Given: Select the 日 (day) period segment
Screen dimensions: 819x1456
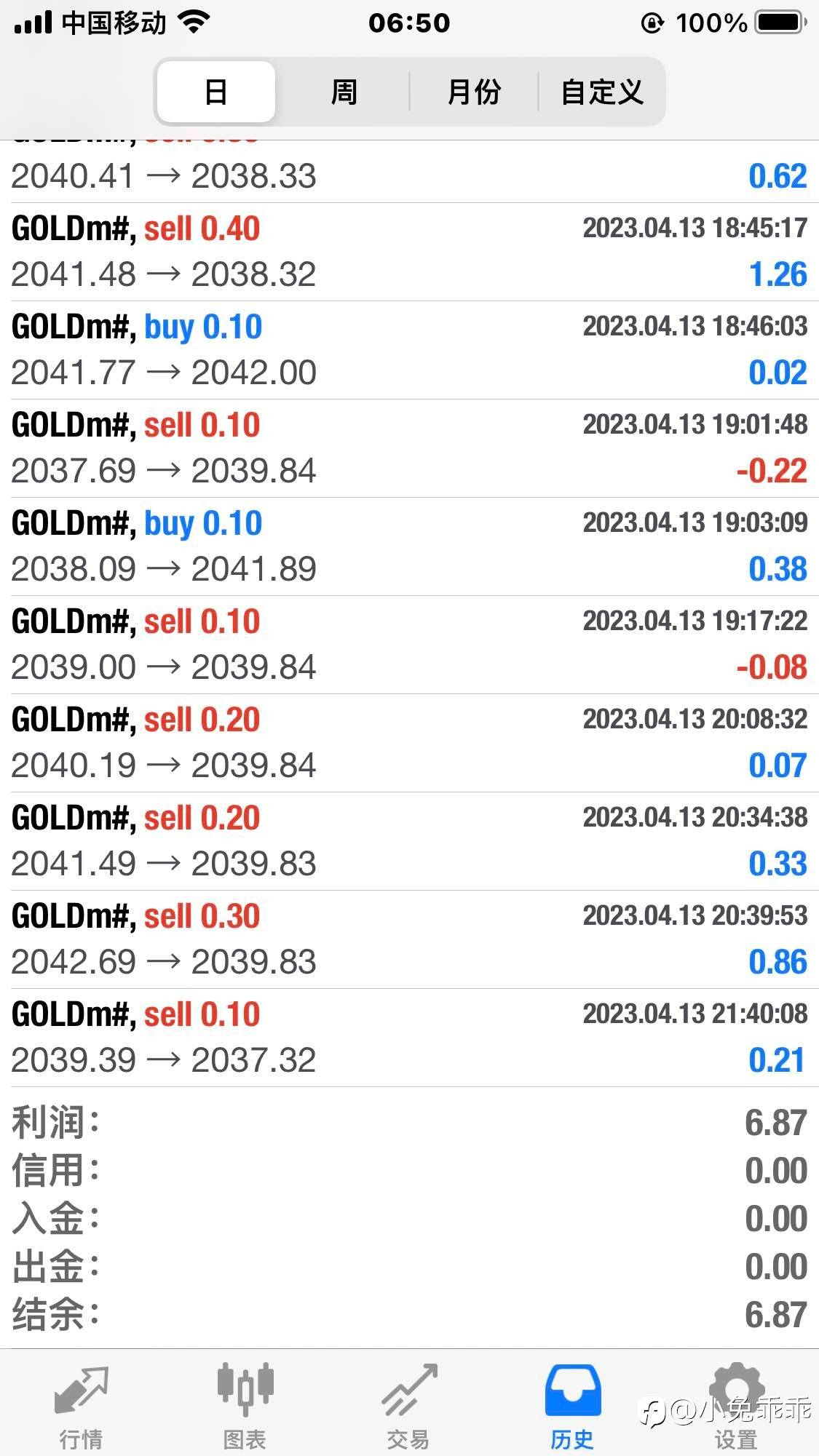Looking at the screenshot, I should [x=216, y=92].
